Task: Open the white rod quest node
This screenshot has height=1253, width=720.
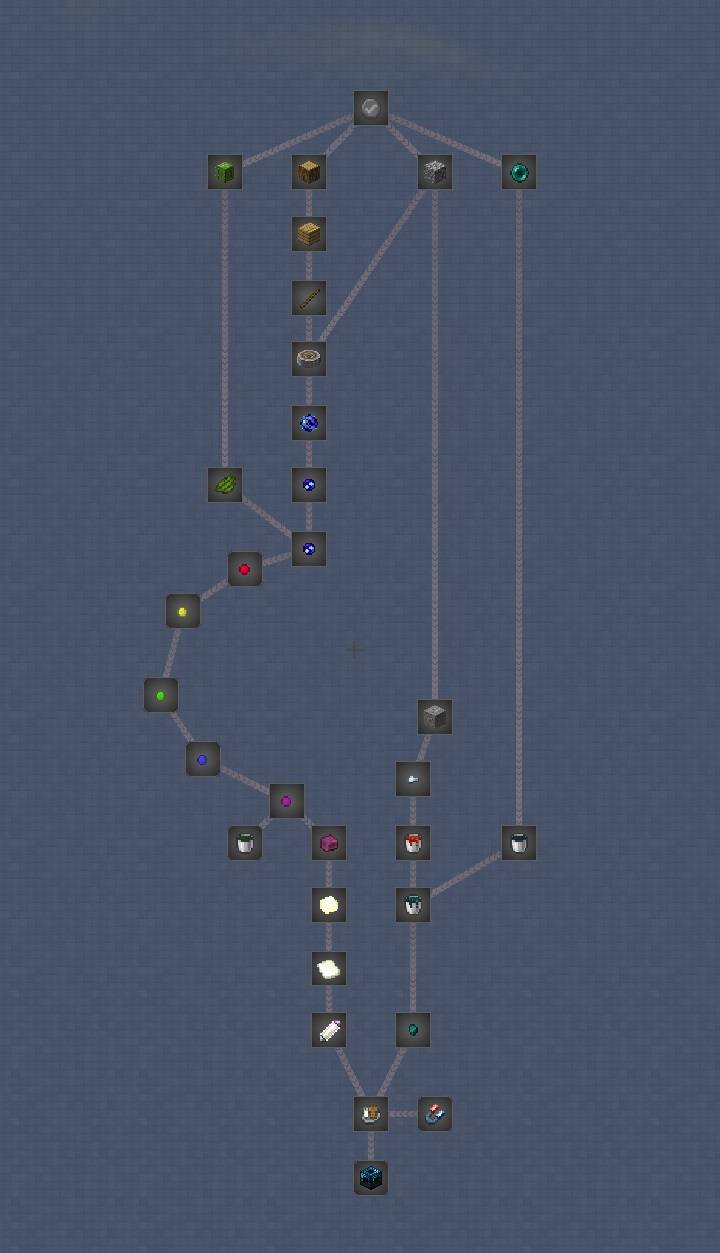Action: [329, 1030]
